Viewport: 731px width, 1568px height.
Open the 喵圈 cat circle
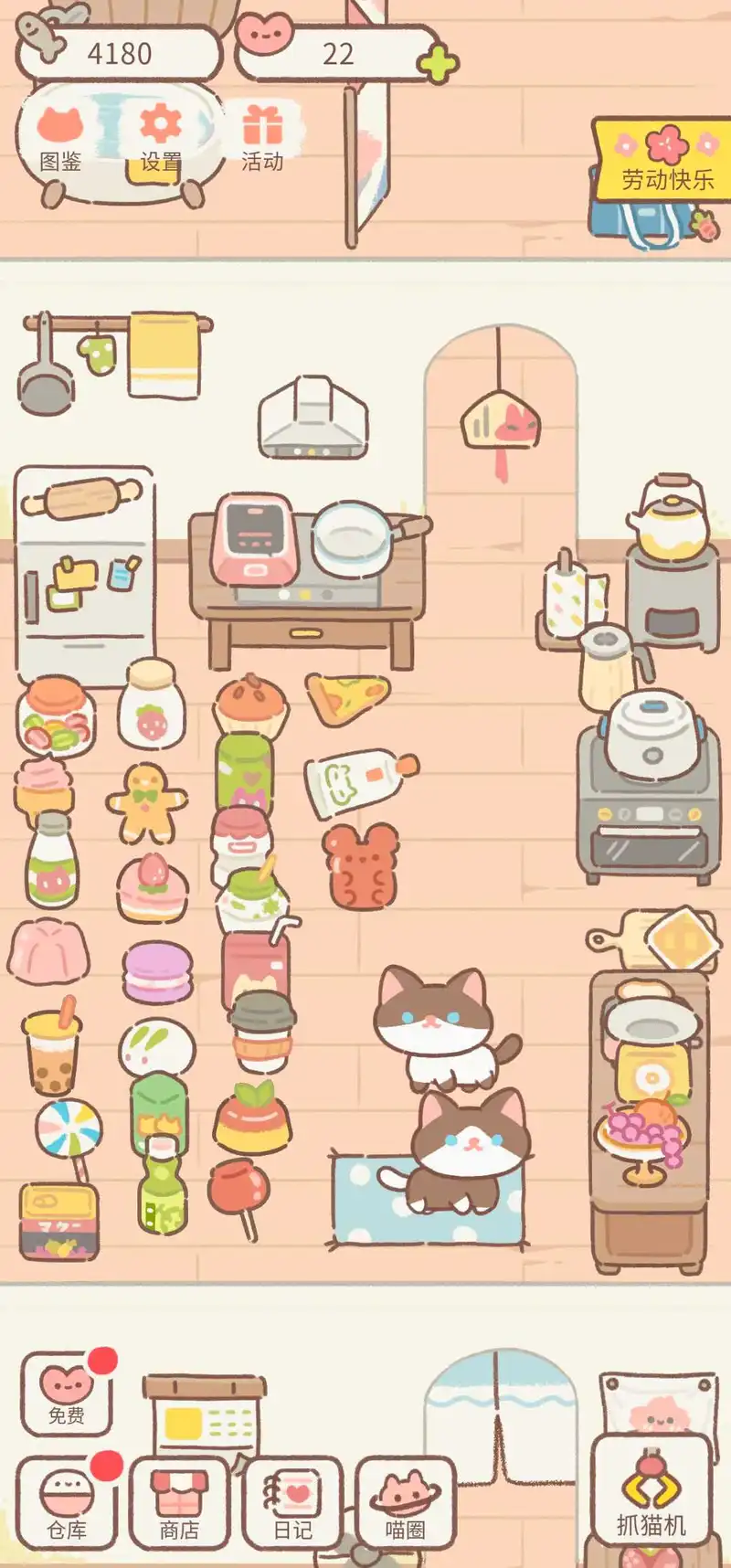[406, 1504]
